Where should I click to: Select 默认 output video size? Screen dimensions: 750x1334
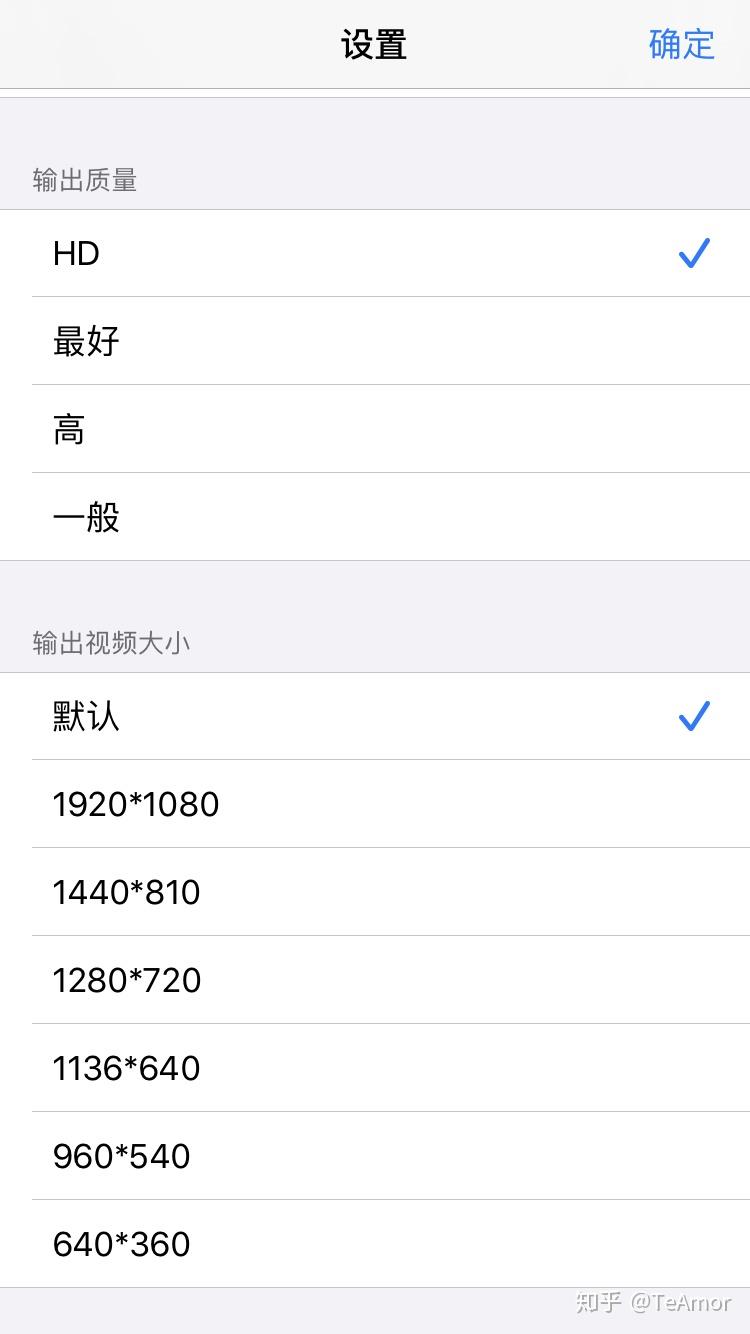click(x=375, y=716)
